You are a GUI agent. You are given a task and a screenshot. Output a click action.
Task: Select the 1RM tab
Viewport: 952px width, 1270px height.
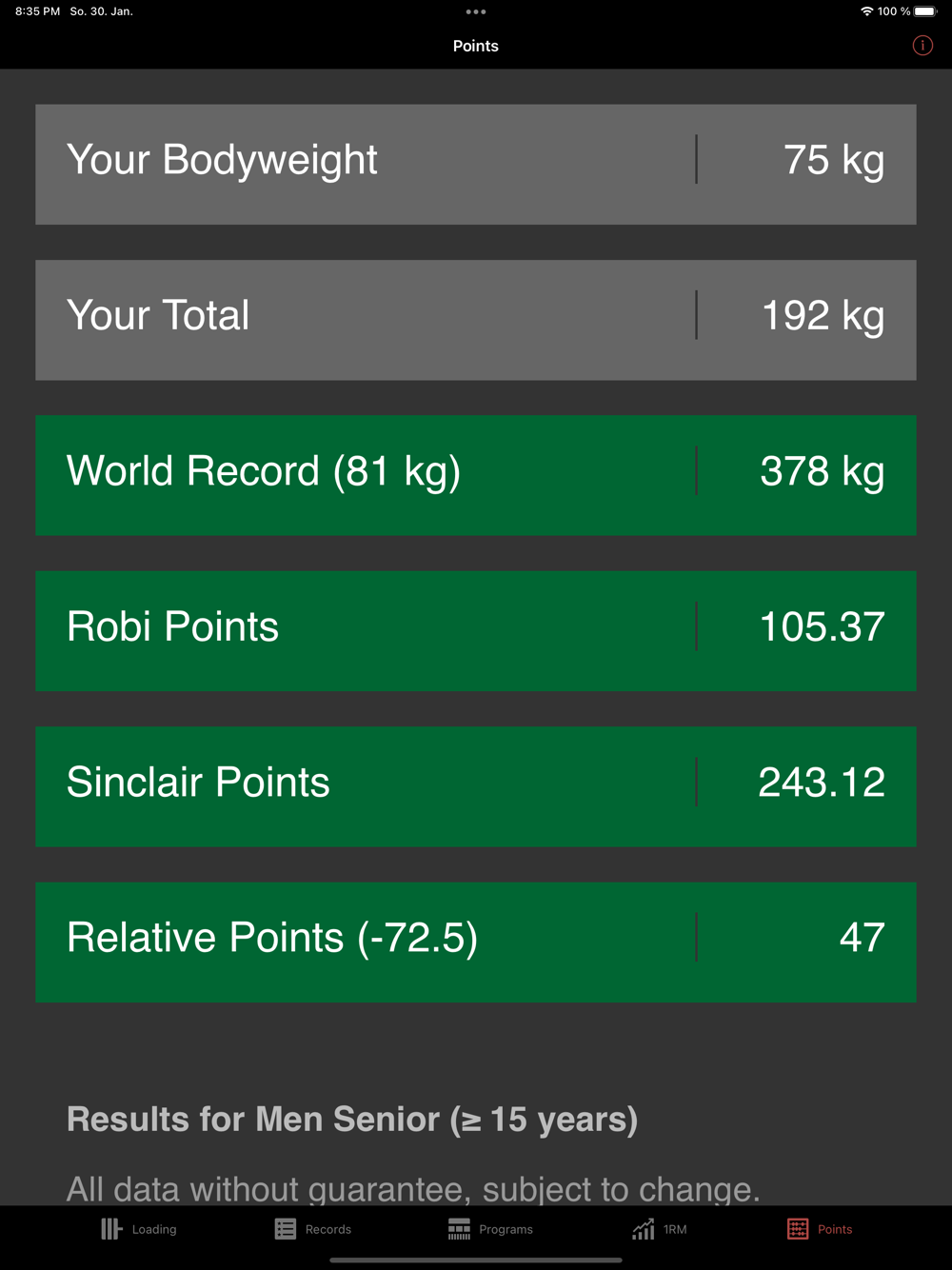(x=660, y=1229)
